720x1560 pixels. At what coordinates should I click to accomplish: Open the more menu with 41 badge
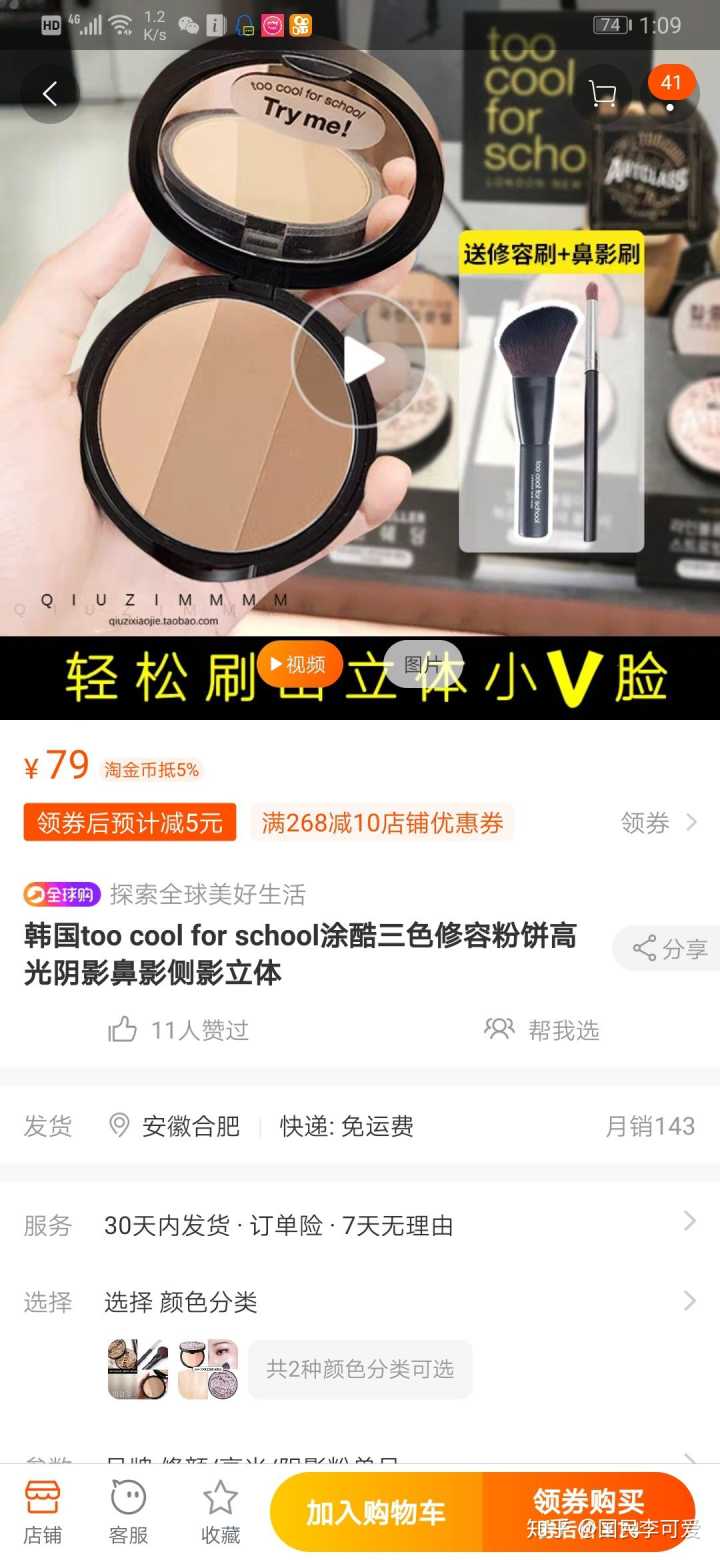[x=670, y=94]
